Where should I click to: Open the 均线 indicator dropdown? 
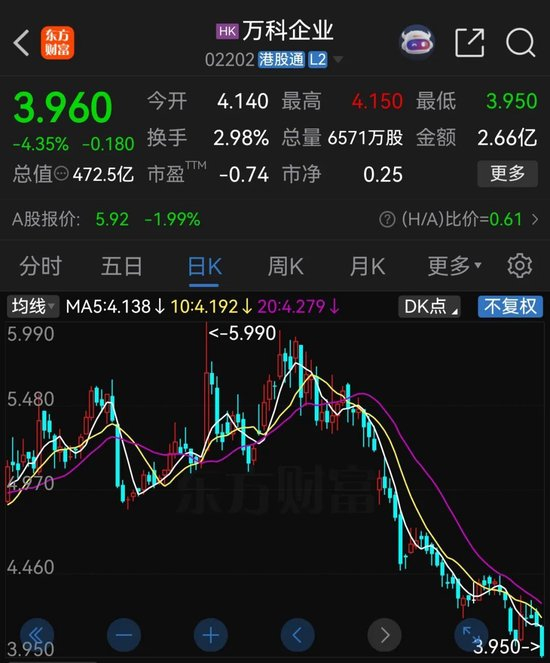click(33, 306)
